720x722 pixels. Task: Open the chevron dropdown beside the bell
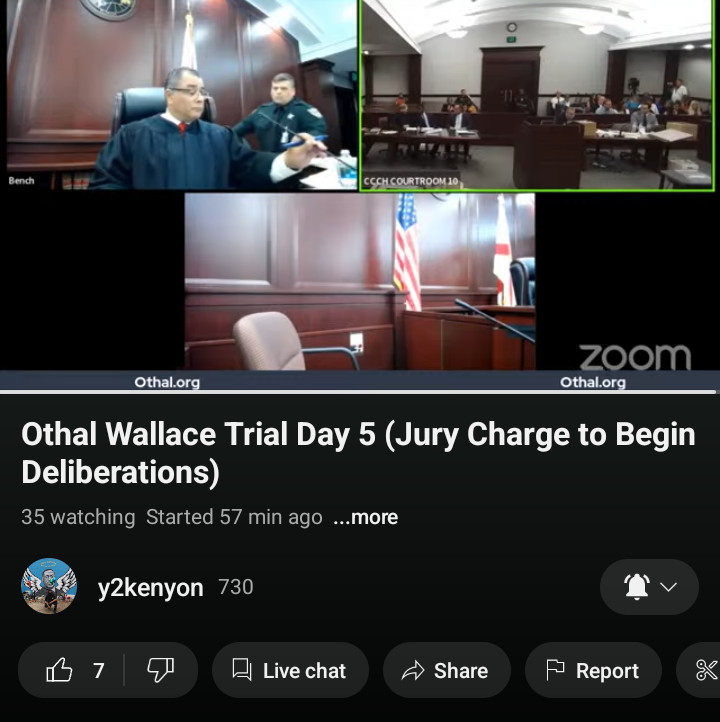pos(668,587)
